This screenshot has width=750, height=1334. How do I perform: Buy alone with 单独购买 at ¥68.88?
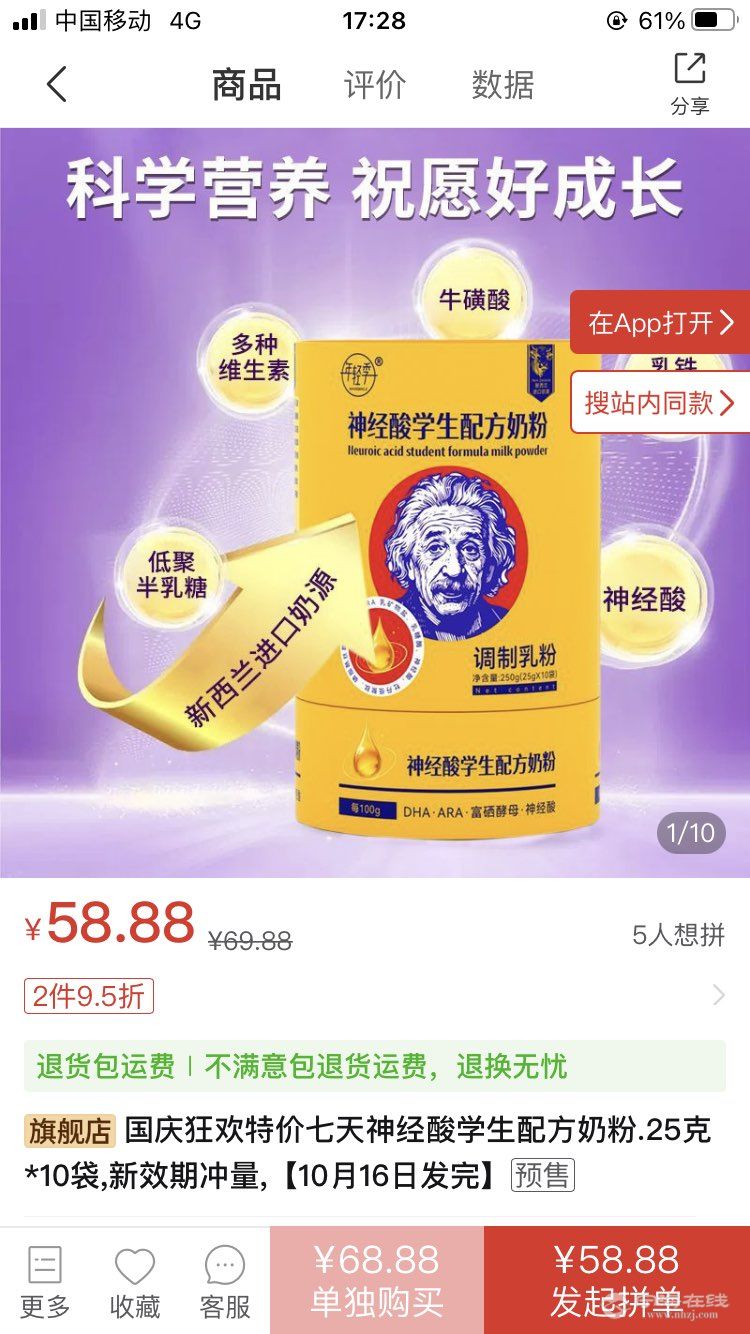pos(377,1280)
